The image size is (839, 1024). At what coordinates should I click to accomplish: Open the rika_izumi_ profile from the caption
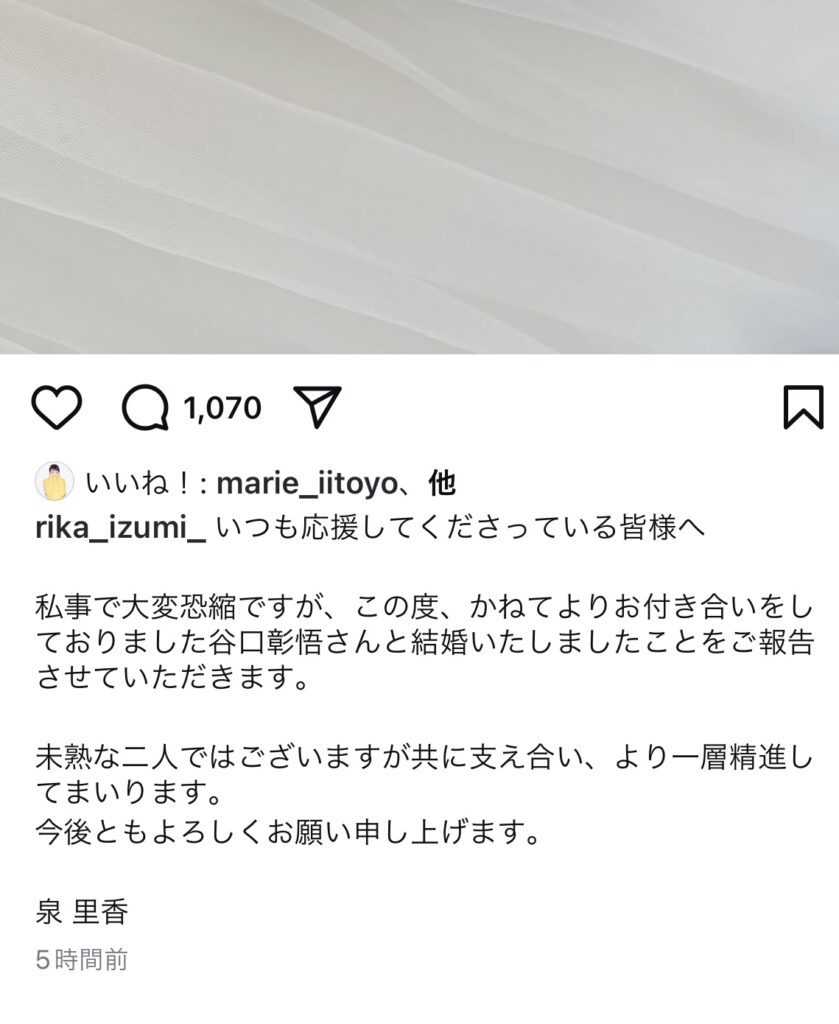119,527
